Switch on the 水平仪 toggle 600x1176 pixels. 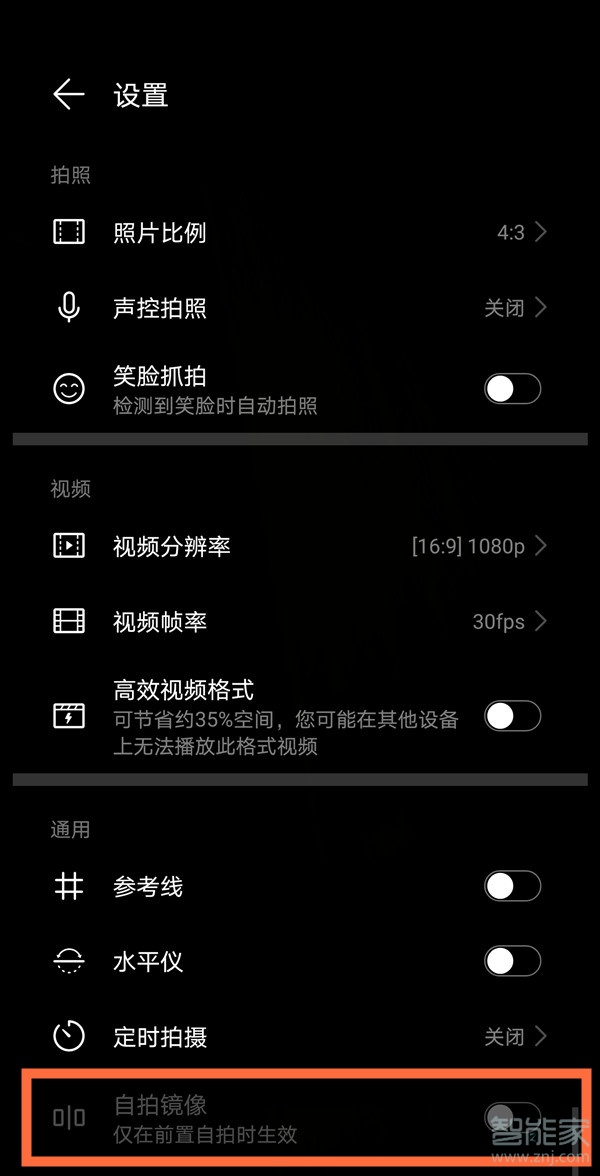[x=512, y=961]
